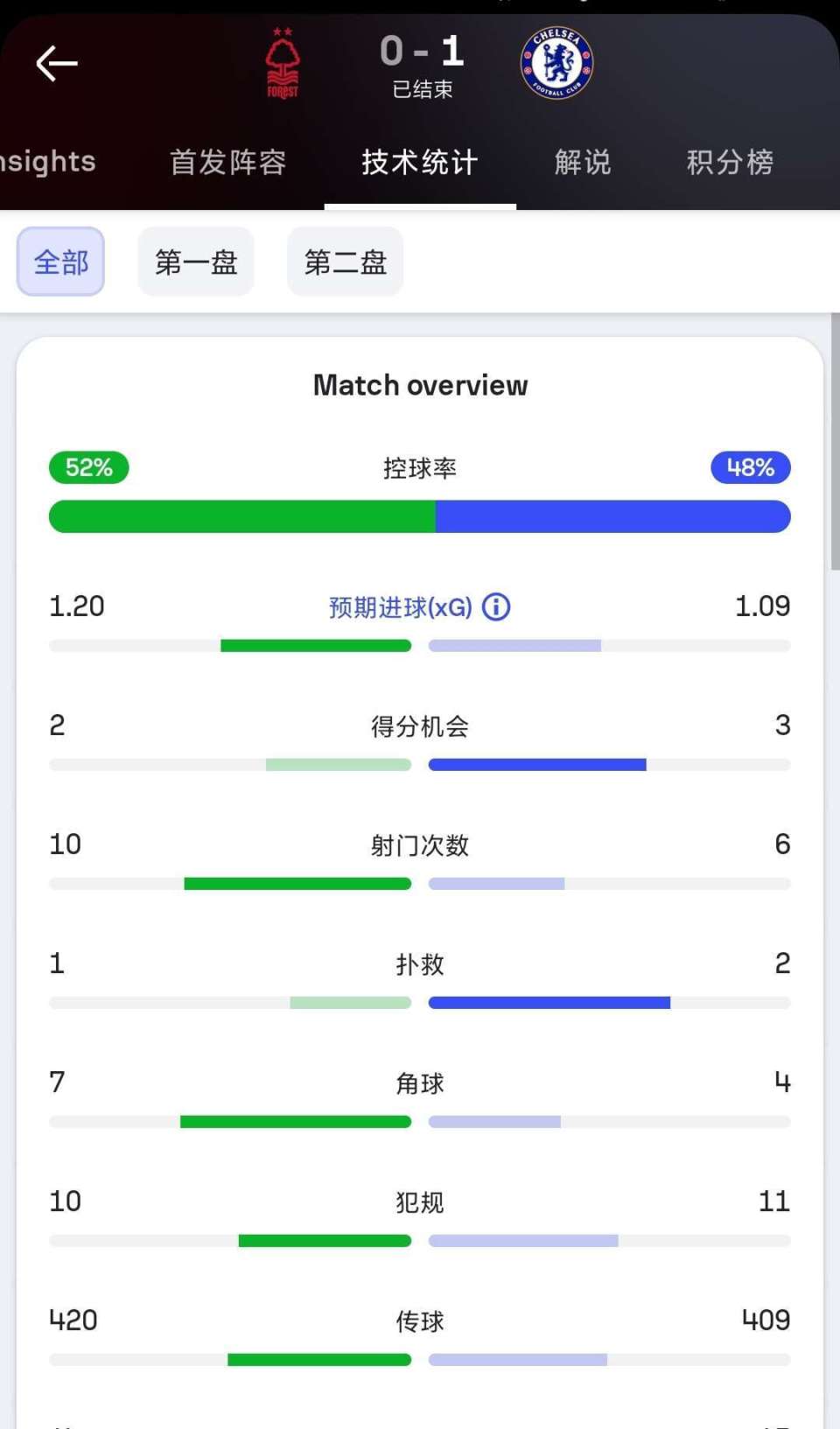840x1429 pixels.
Task: Open Chelsea team crest
Action: (556, 63)
